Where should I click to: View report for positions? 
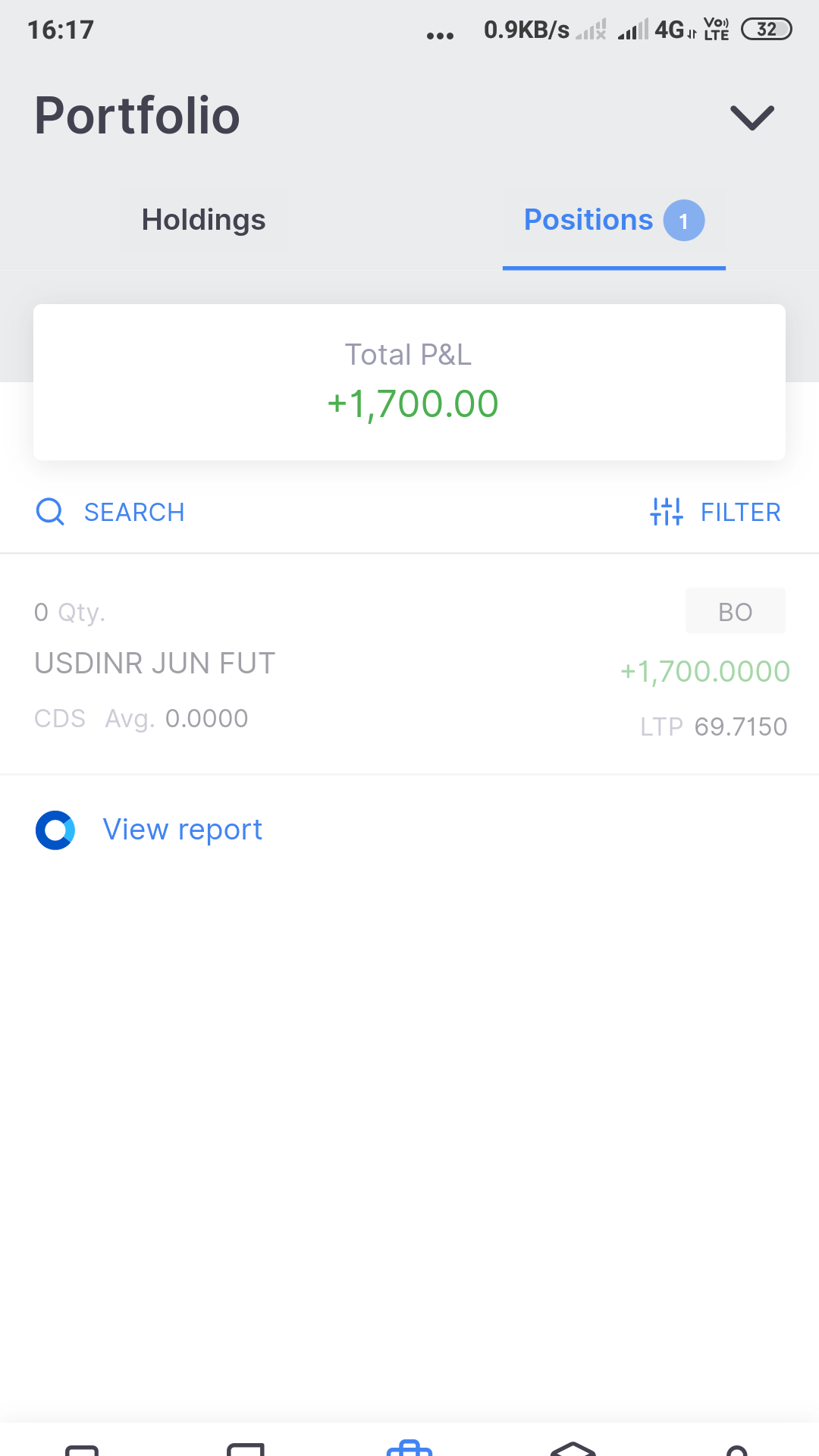pyautogui.click(x=181, y=830)
